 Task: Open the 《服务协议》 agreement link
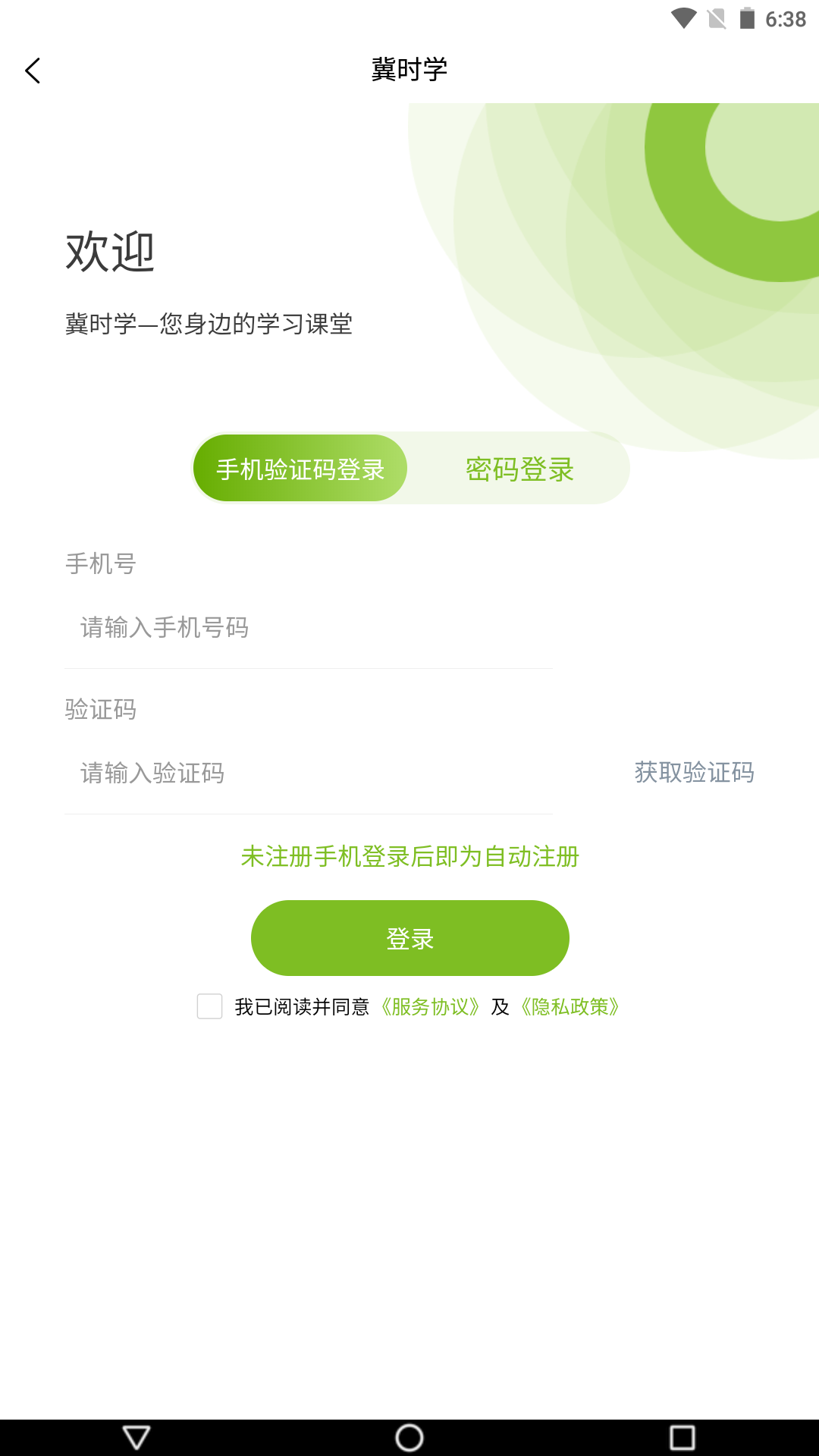430,1006
